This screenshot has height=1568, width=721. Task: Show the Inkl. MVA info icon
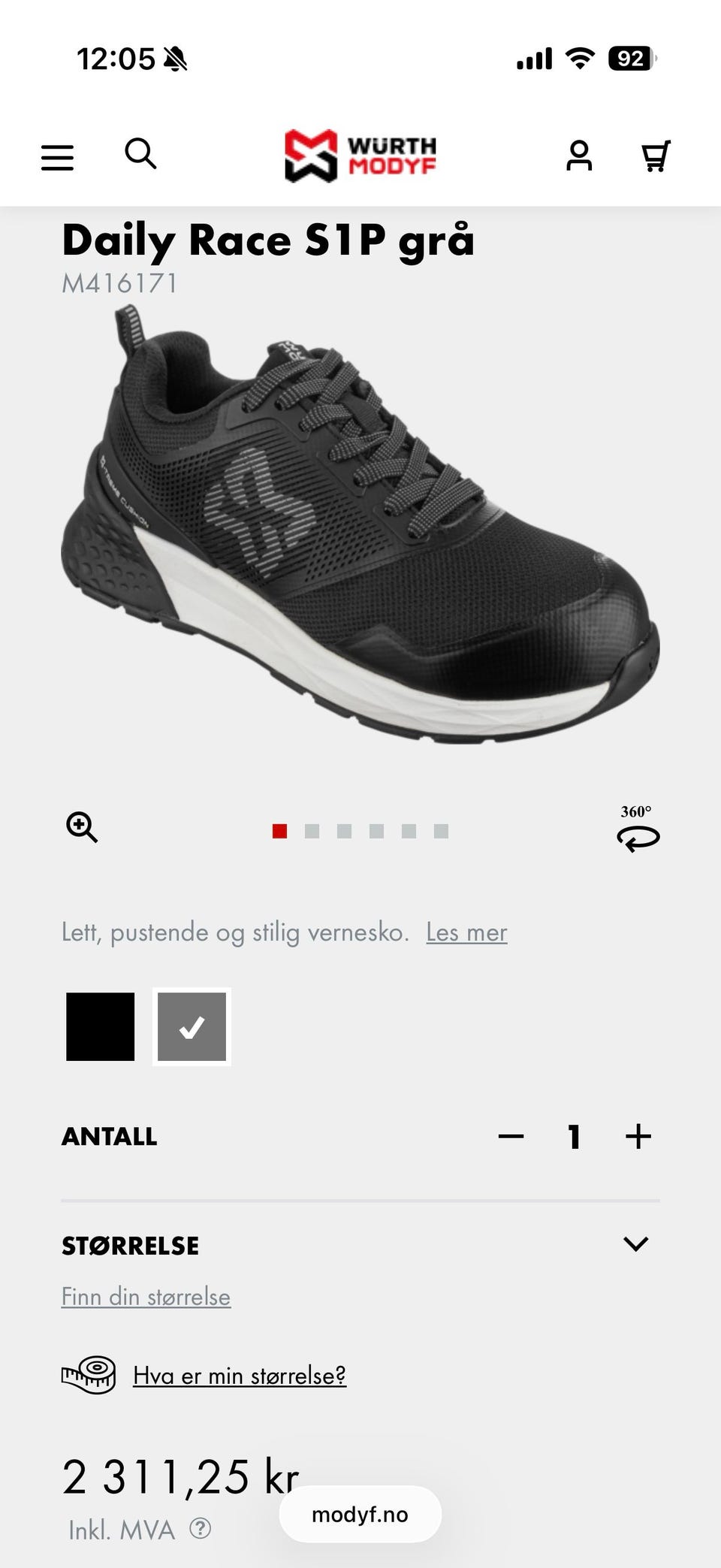pyautogui.click(x=200, y=1528)
